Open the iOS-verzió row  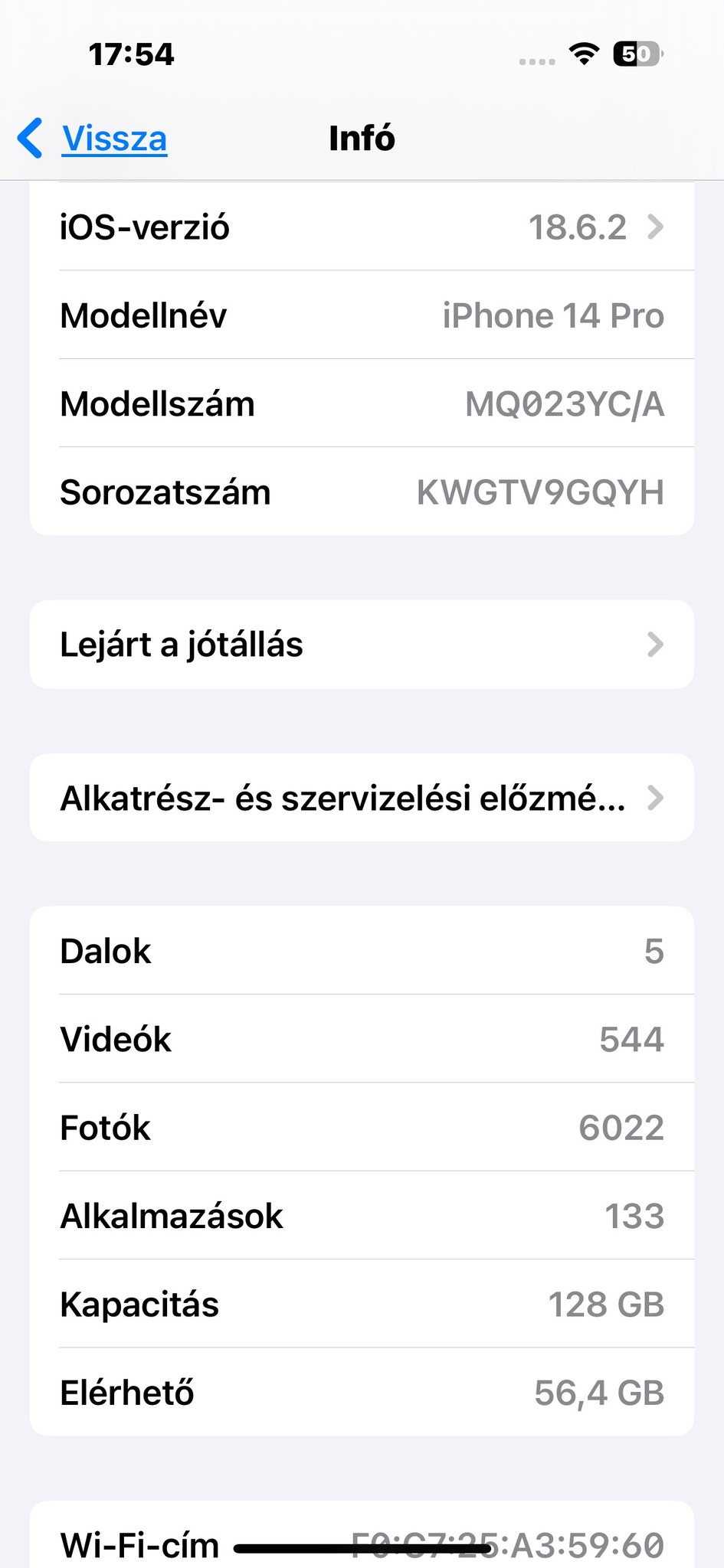(362, 227)
